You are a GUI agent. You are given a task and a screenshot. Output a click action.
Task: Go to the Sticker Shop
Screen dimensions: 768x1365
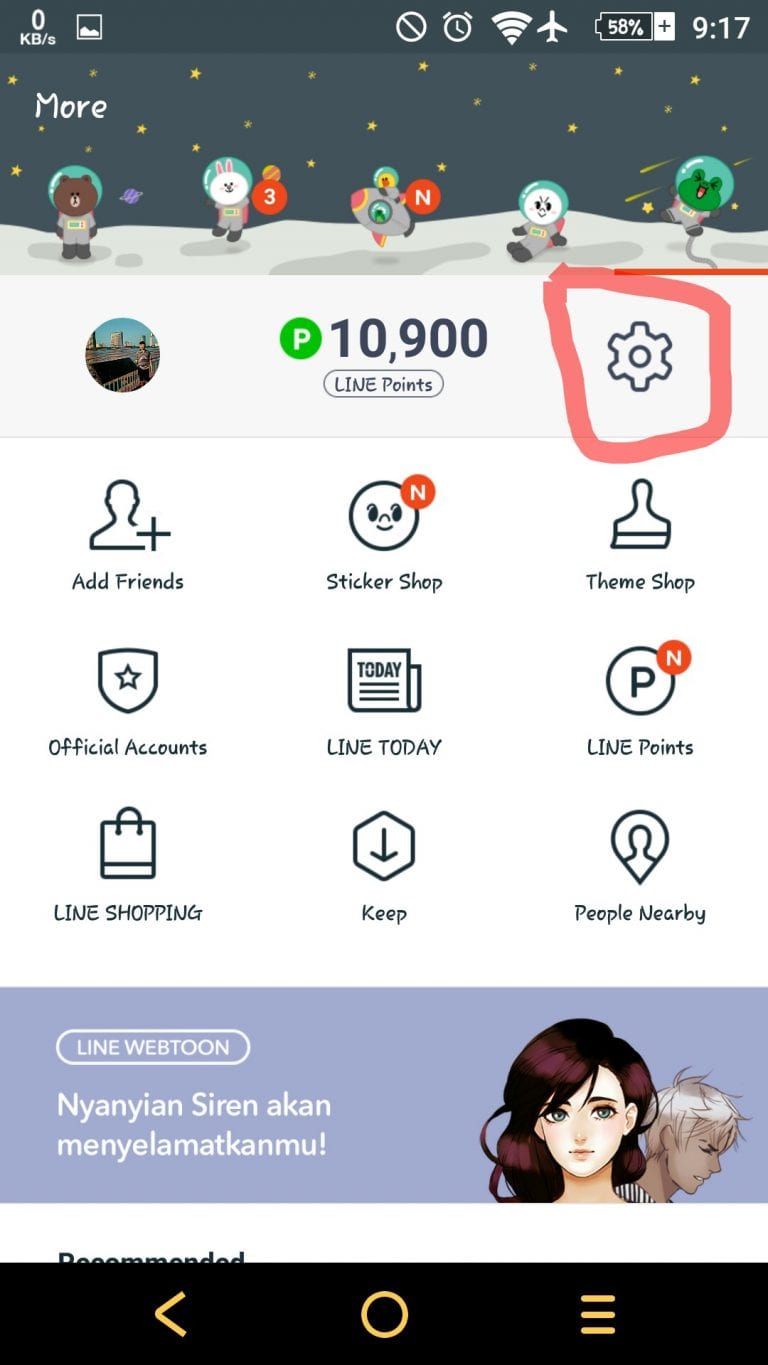[x=384, y=535]
